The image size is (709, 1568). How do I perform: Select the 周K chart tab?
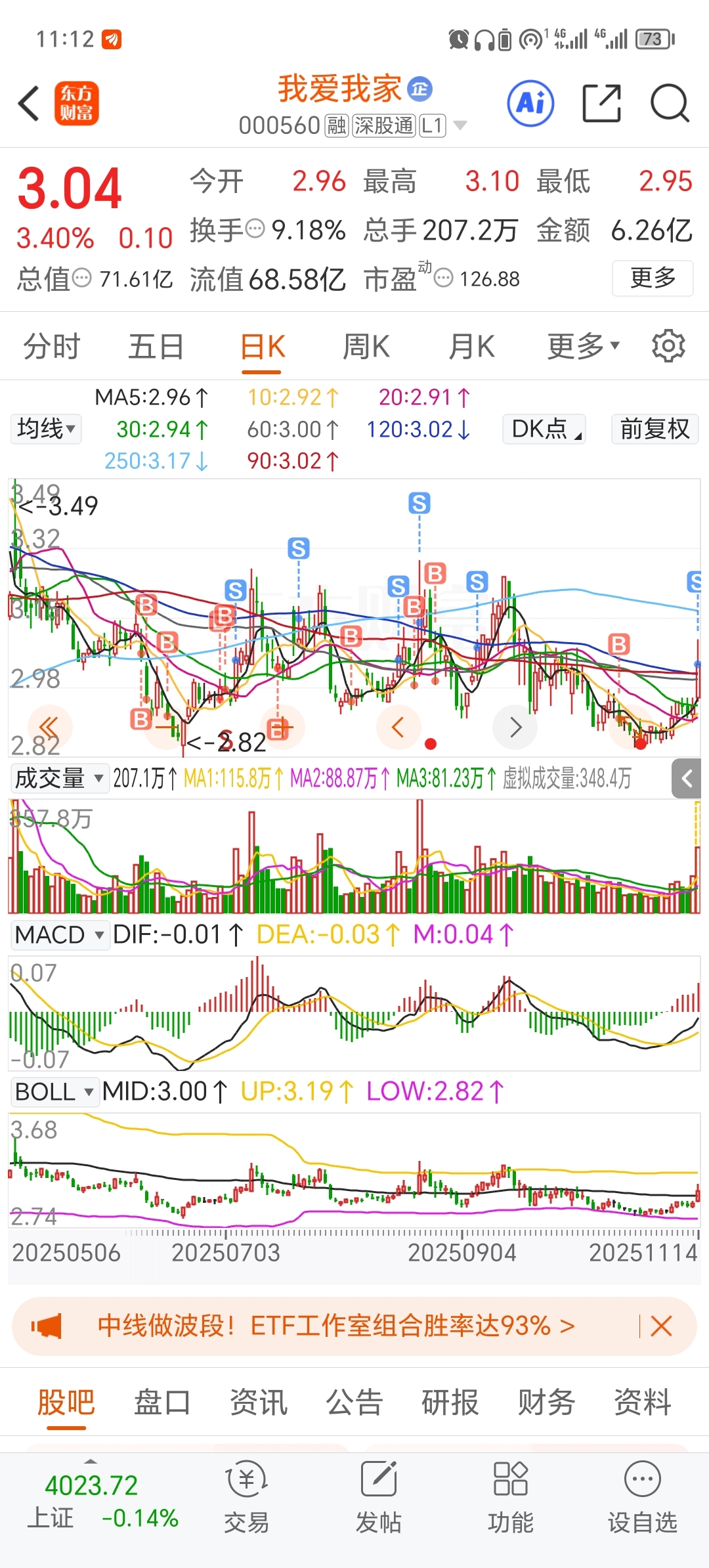366,346
